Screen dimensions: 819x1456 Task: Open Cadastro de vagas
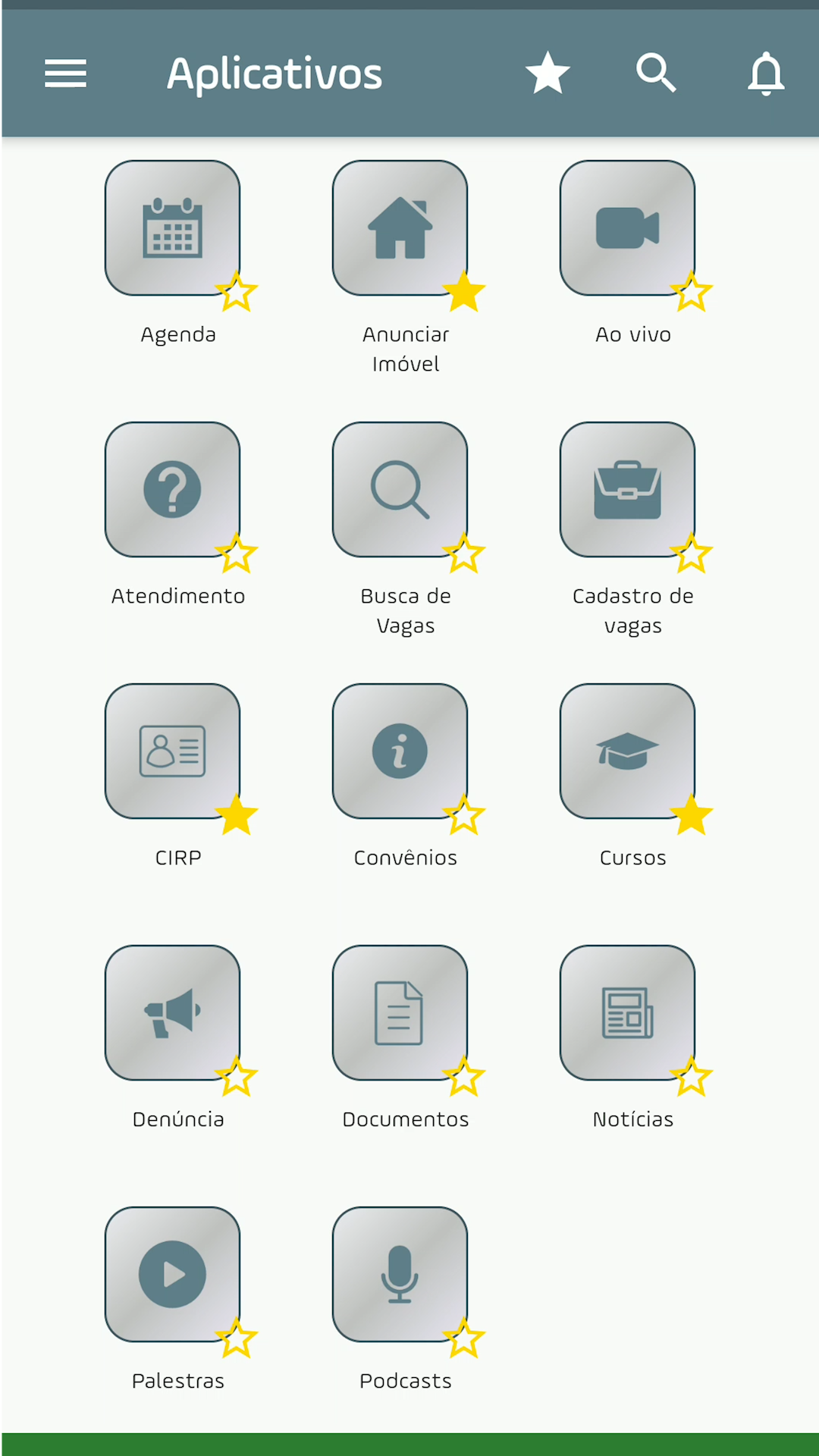tap(628, 489)
